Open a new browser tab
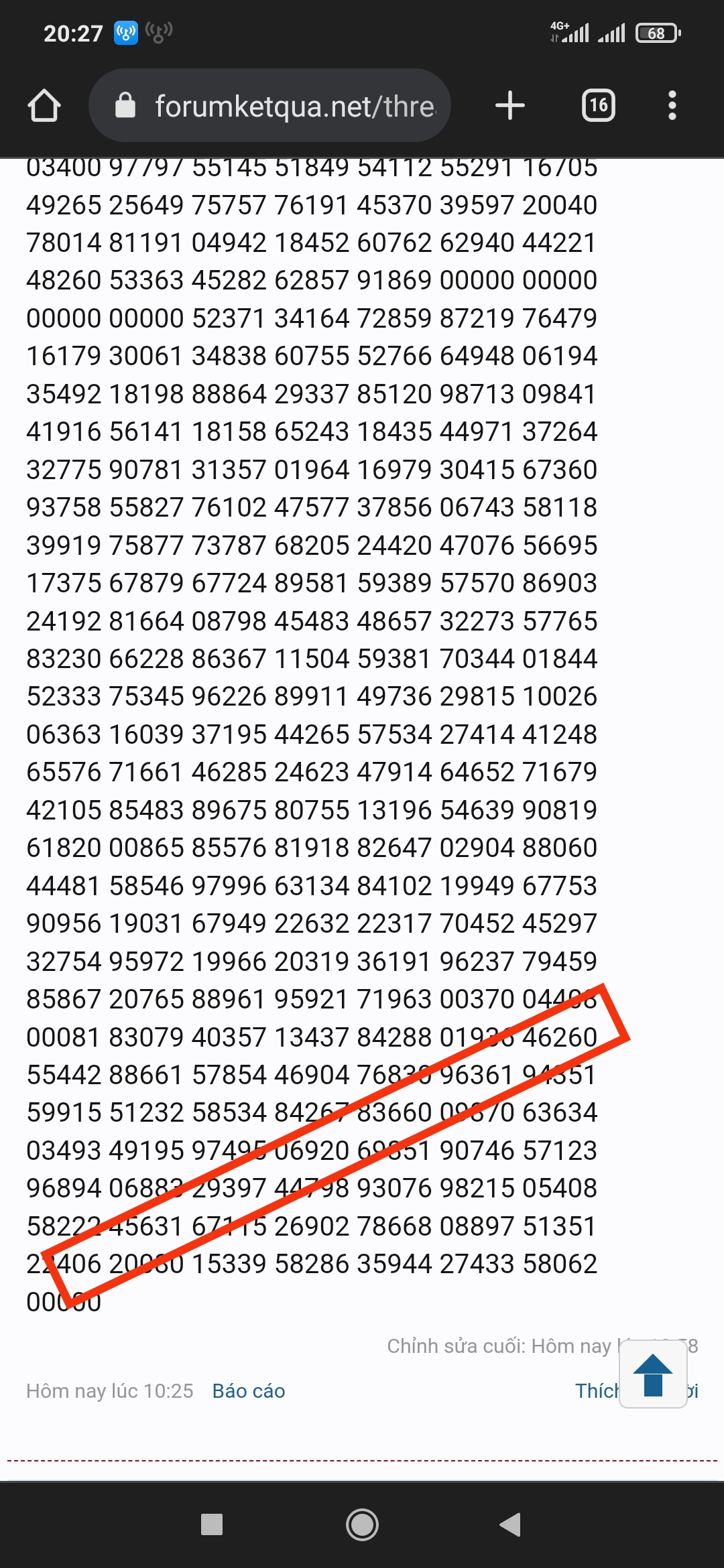The width and height of the screenshot is (724, 1568). pos(510,106)
